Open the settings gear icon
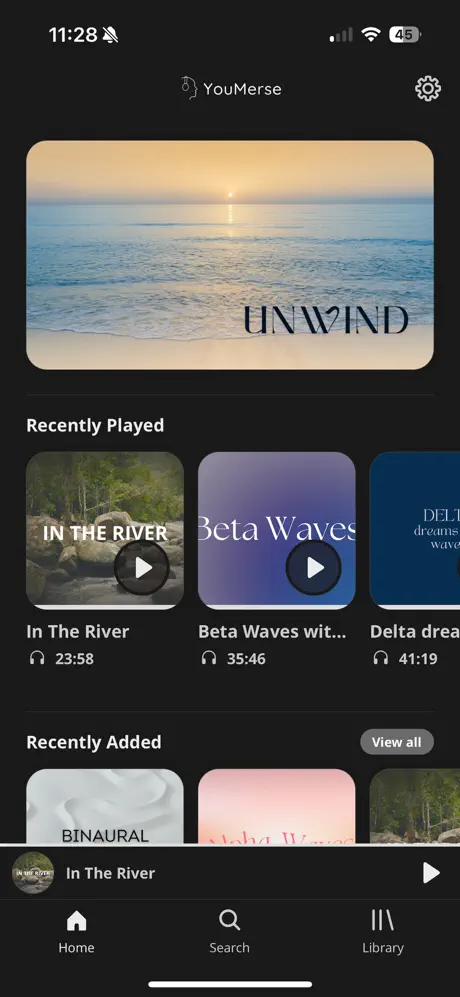Image resolution: width=460 pixels, height=997 pixels. pos(428,88)
